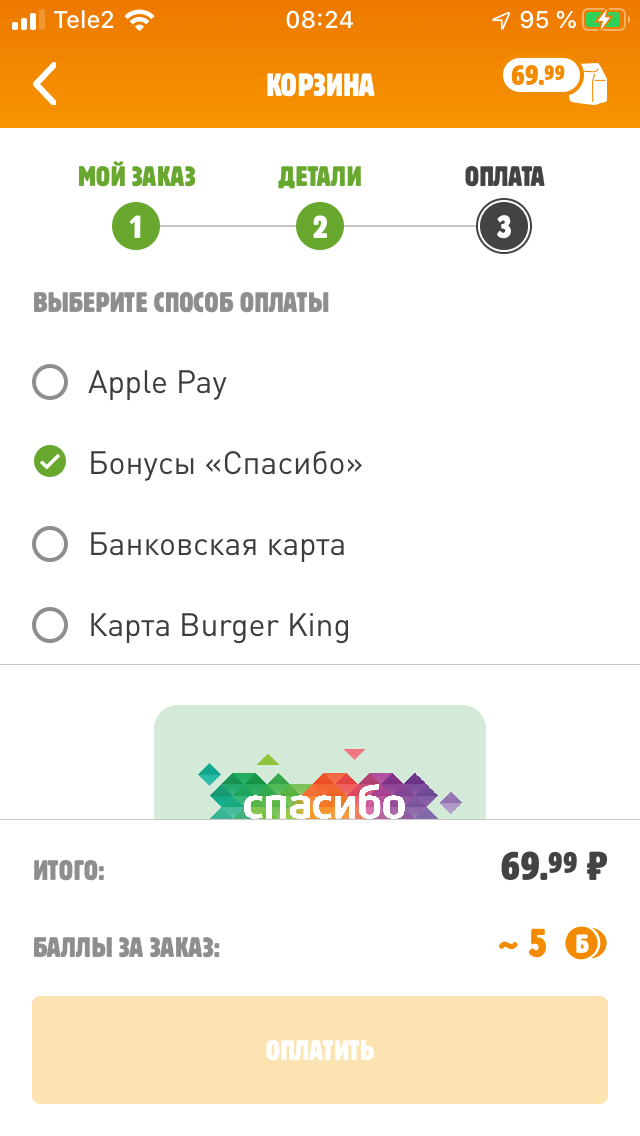Tap the Оплатить button
Image resolution: width=640 pixels, height=1136 pixels.
(320, 1050)
